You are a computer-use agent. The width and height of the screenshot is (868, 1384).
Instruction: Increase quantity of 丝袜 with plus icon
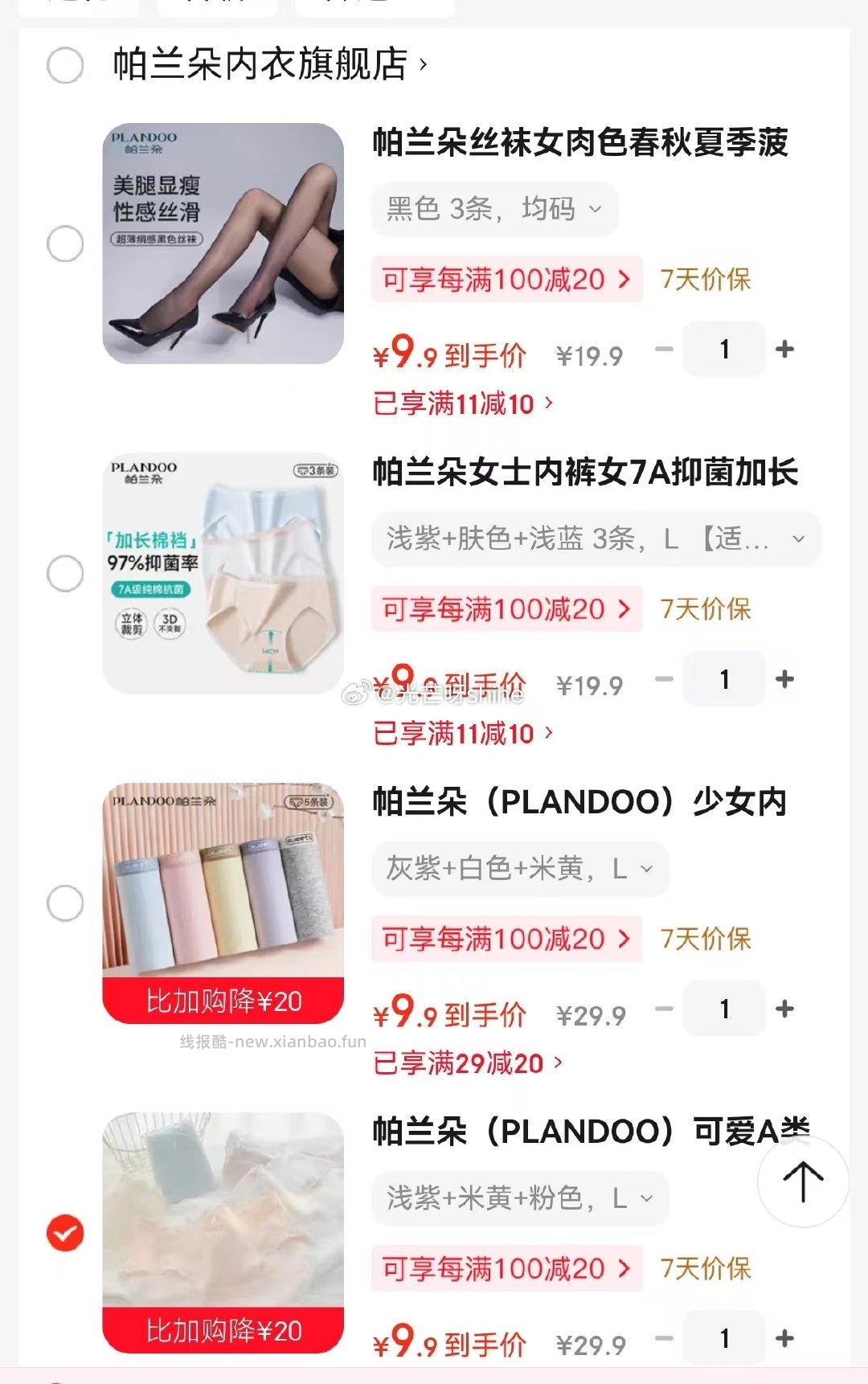[784, 349]
